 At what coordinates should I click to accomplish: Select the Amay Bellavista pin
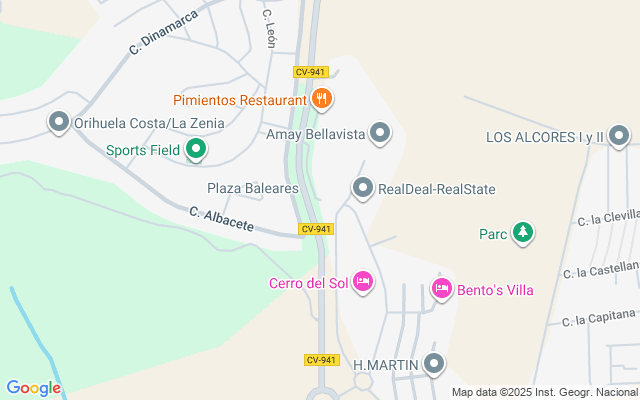tap(380, 133)
